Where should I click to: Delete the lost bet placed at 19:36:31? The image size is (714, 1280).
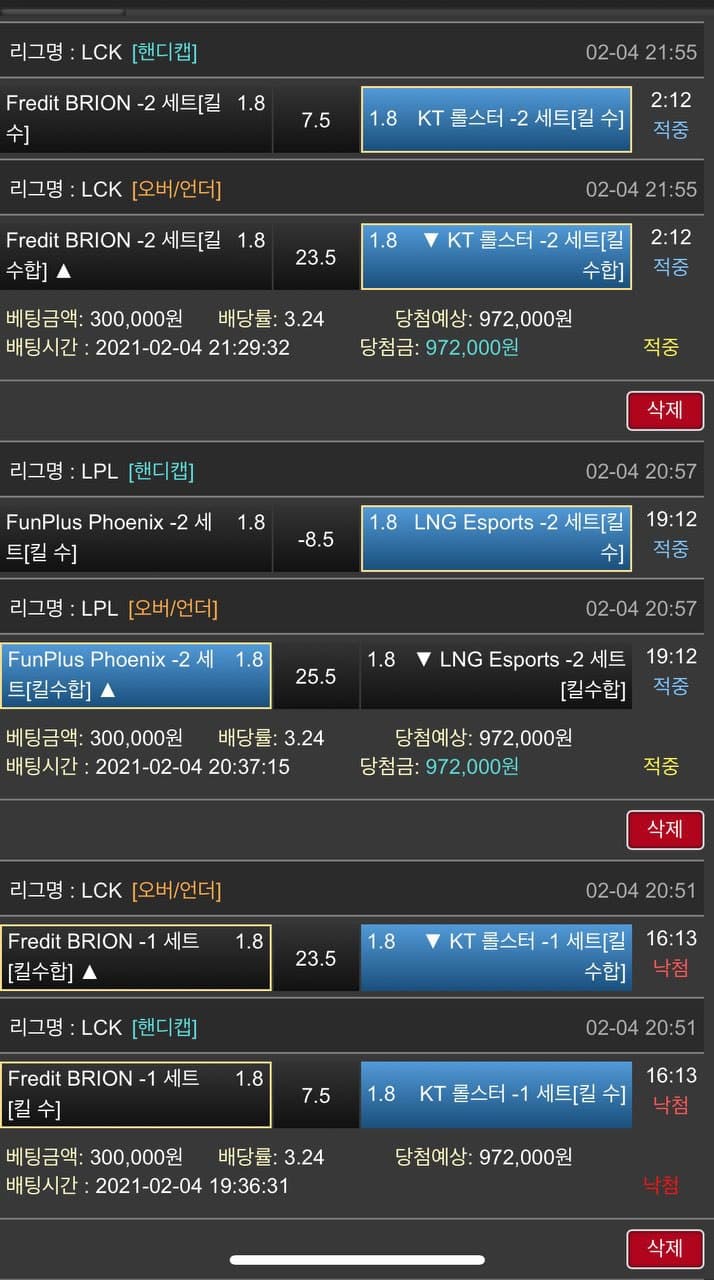(x=664, y=1248)
